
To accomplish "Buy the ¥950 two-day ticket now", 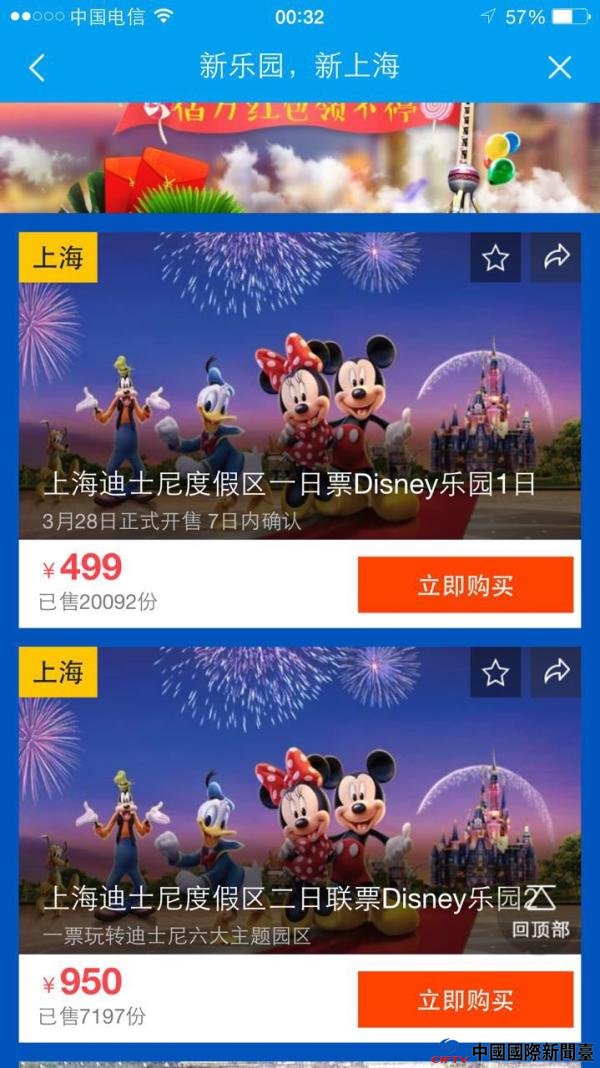I will point(465,999).
